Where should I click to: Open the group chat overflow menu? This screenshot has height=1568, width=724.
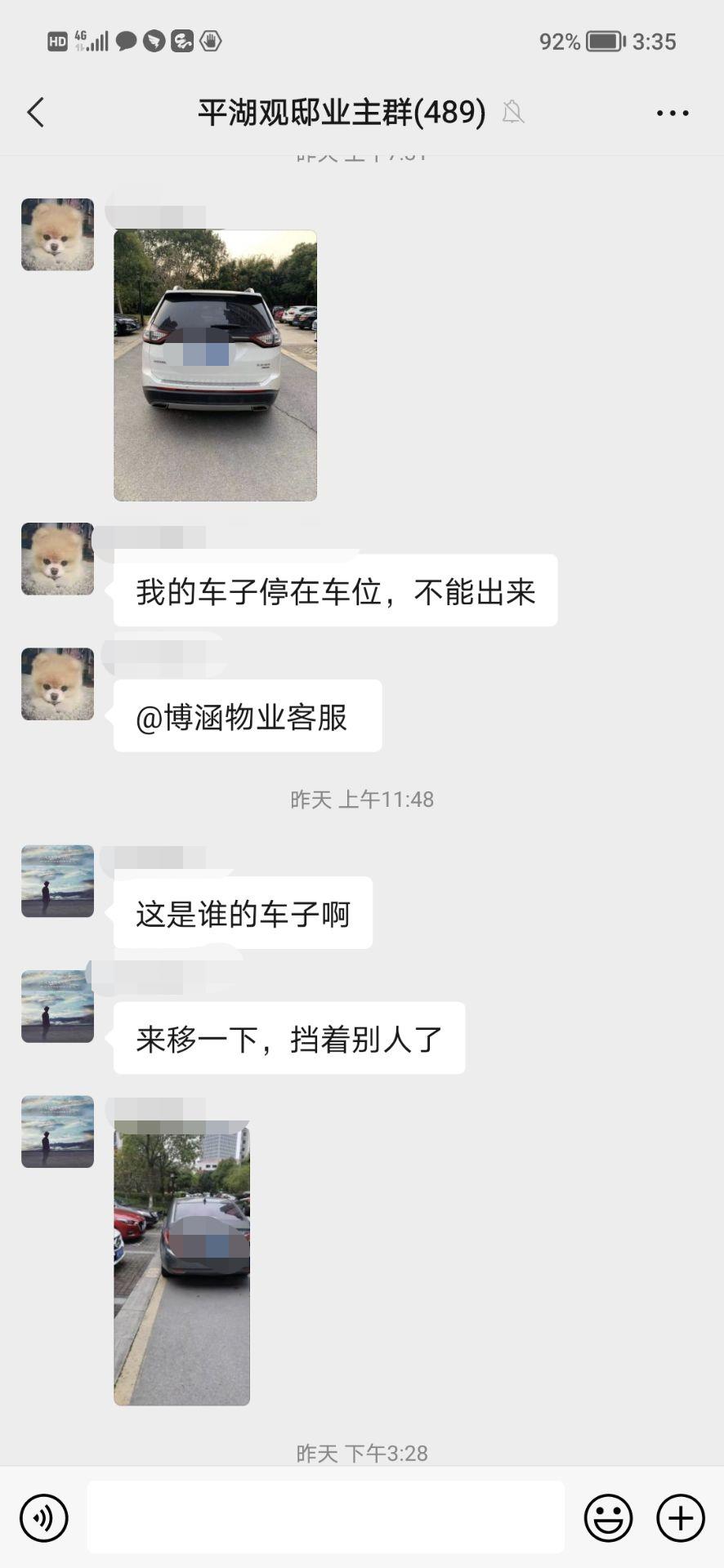click(x=673, y=113)
